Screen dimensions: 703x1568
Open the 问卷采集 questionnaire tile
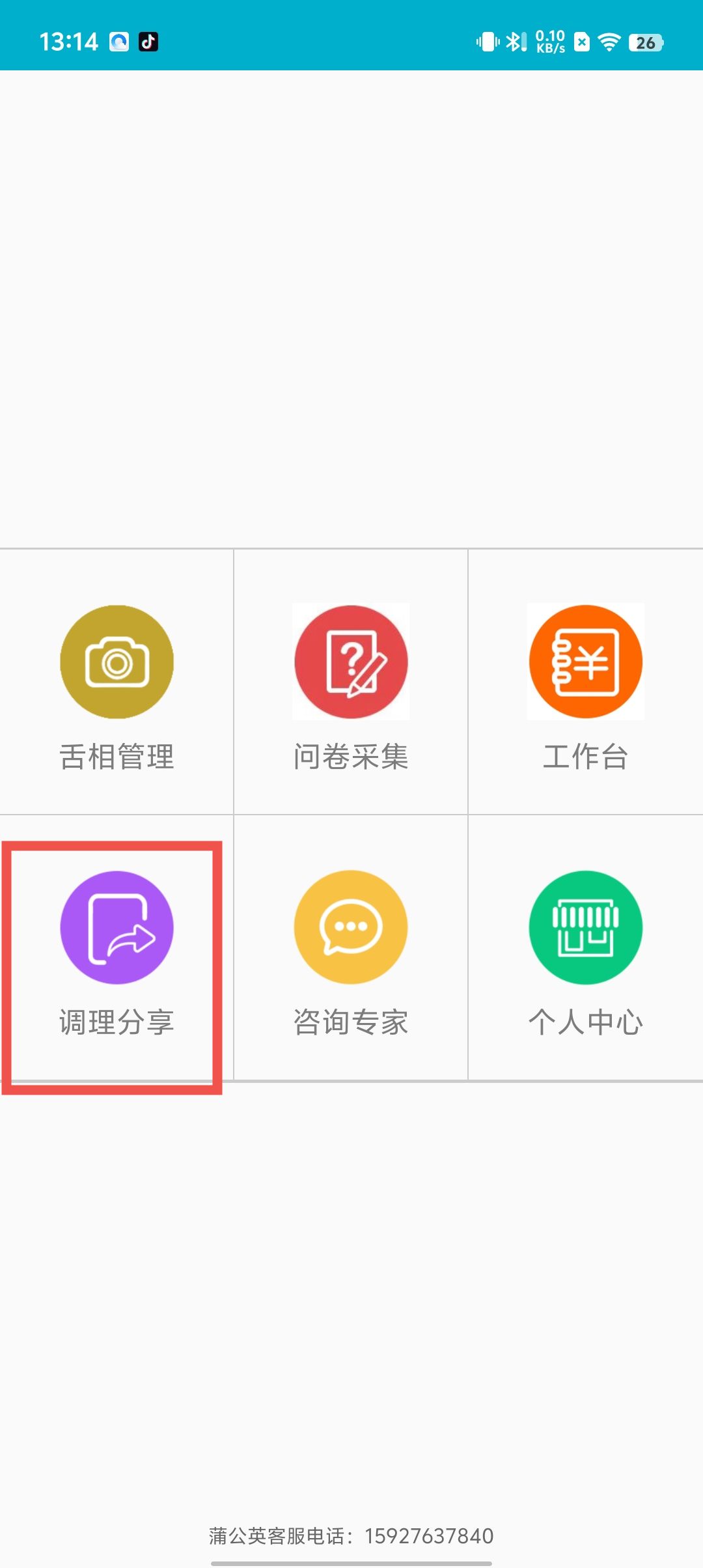pos(351,684)
